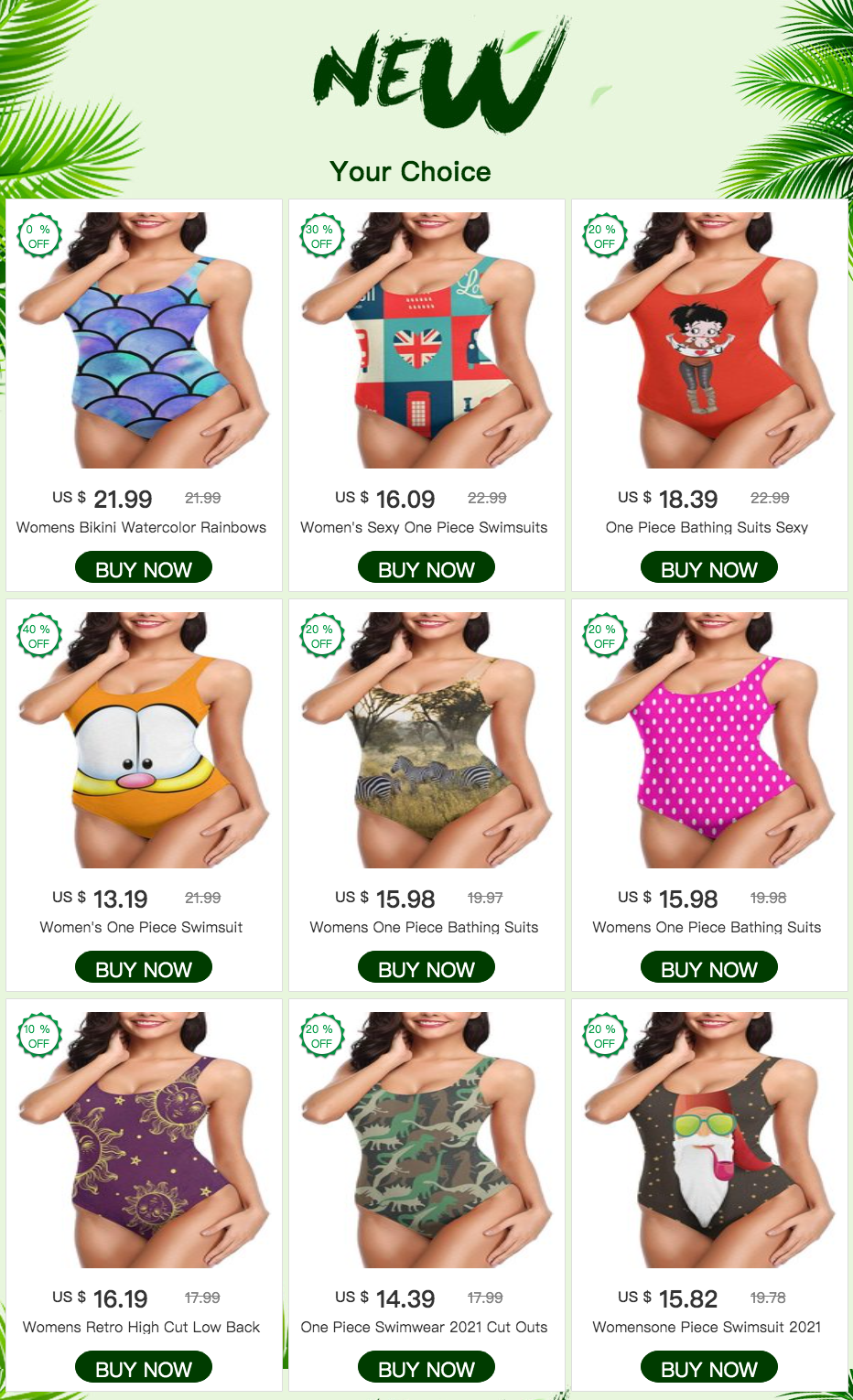
Task: Tap BUY NOW for Womensone Piece Swimsuit 2021
Action: coord(709,1368)
